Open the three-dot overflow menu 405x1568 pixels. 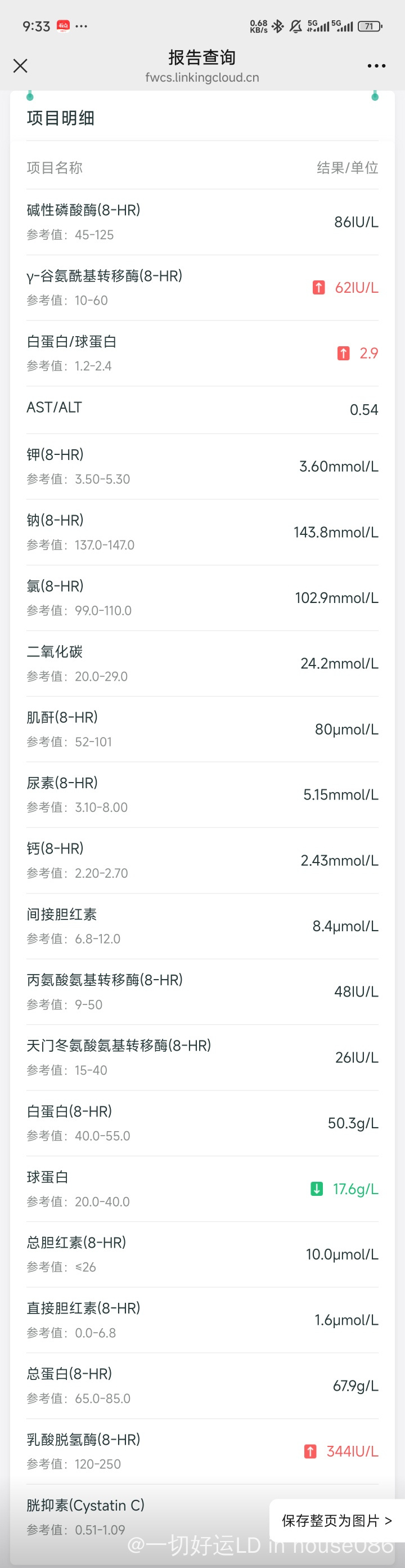(x=376, y=66)
